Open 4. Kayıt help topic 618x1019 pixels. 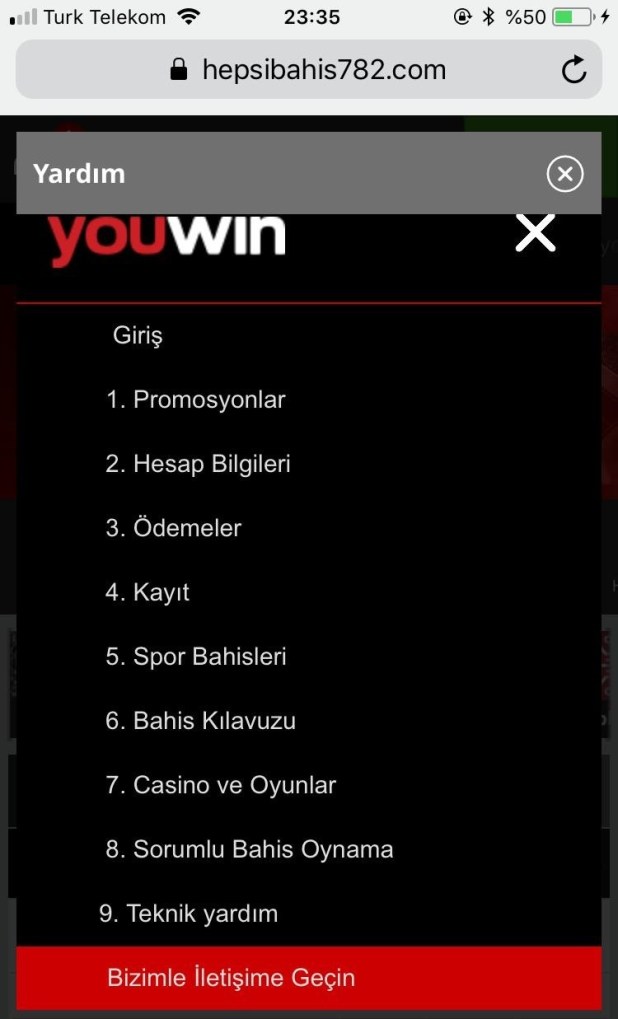click(148, 592)
